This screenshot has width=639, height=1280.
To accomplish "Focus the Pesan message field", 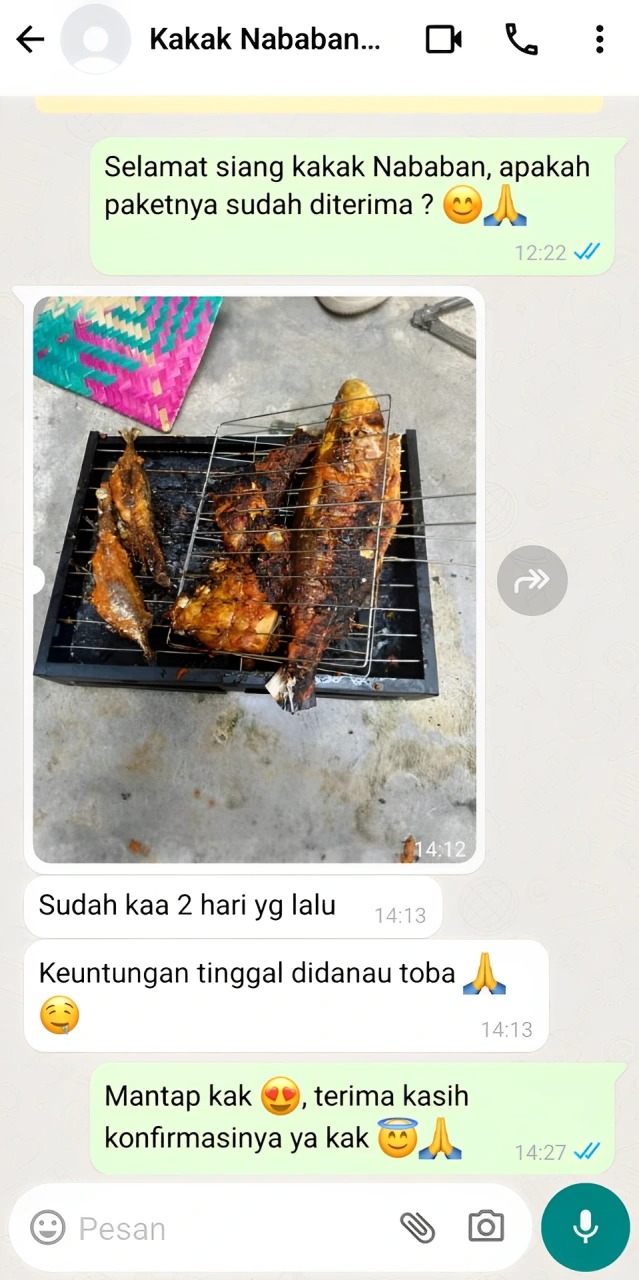I will 230,1228.
